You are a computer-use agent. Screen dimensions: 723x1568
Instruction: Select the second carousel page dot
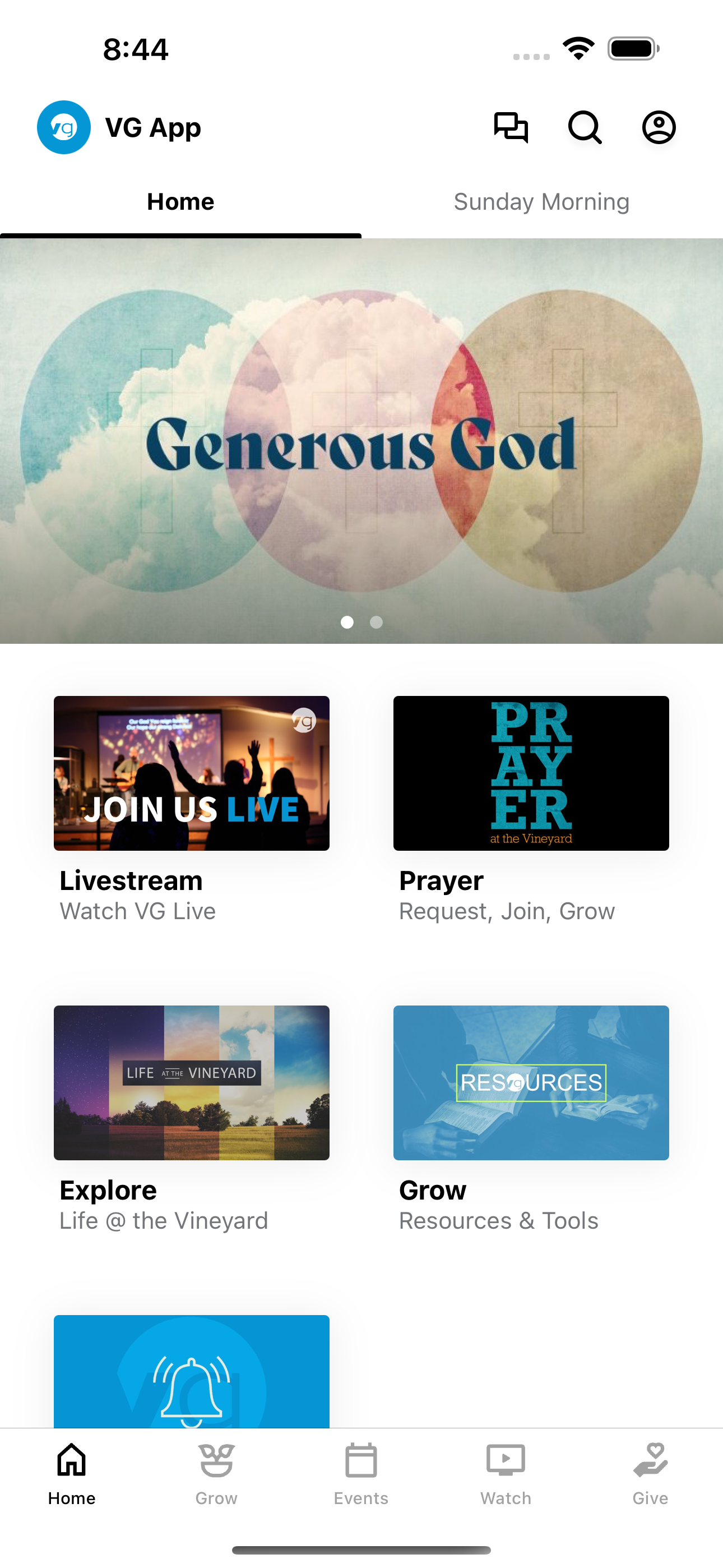pos(376,622)
